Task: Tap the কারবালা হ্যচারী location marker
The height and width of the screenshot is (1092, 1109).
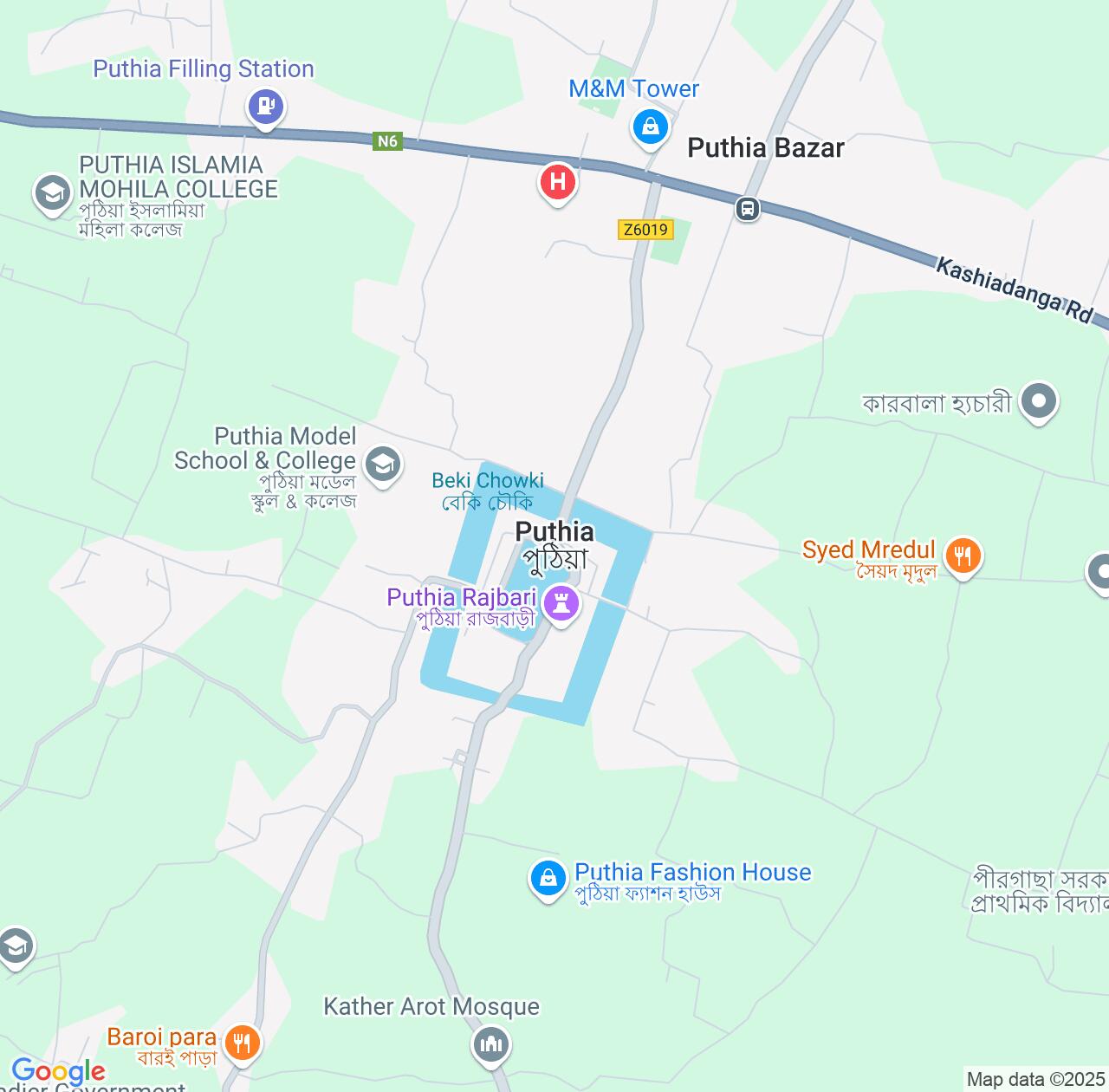Action: pos(1038,401)
